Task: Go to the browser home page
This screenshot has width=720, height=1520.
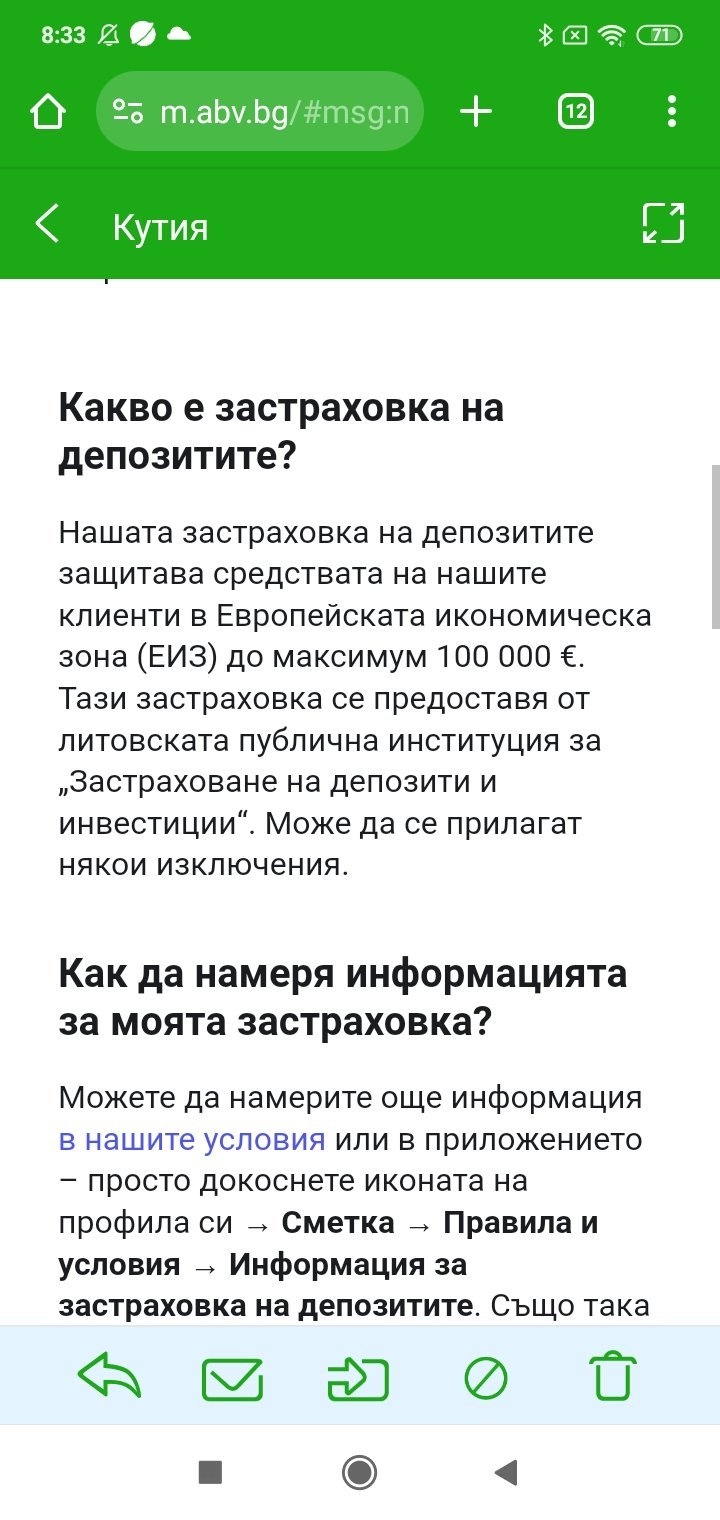Action: click(48, 112)
